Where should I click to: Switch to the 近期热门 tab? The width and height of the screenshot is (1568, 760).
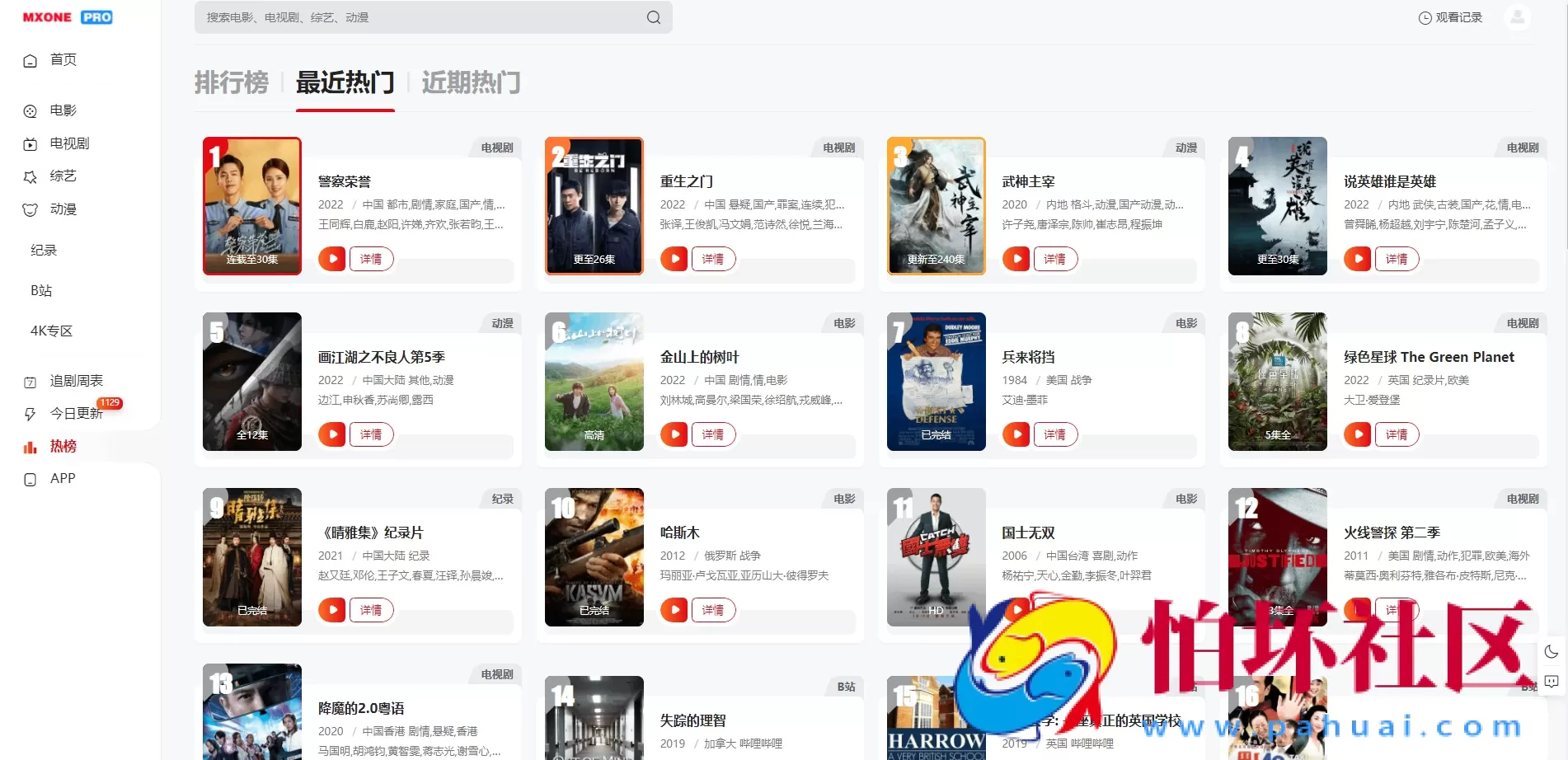(x=471, y=82)
